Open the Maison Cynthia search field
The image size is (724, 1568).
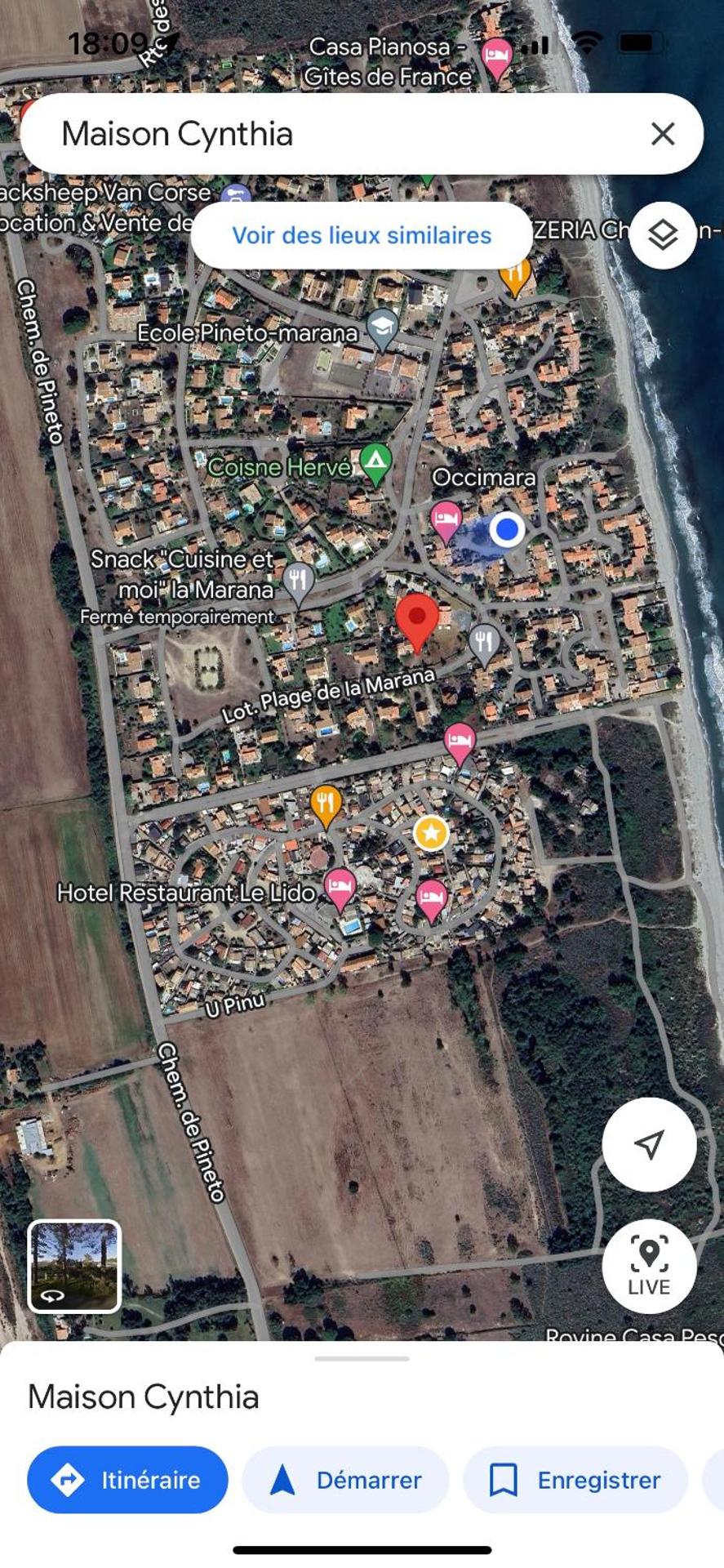(x=326, y=134)
